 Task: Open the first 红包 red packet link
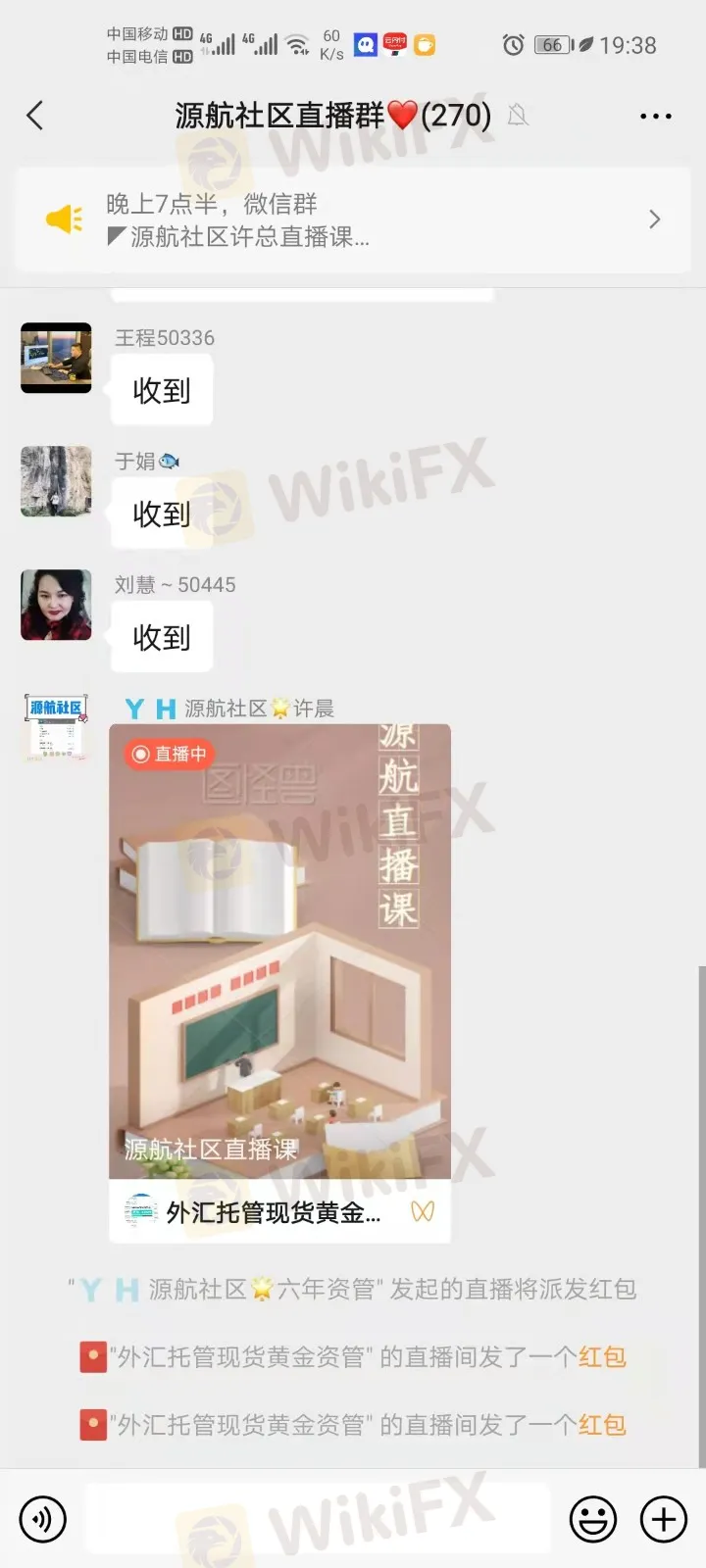[601, 1357]
